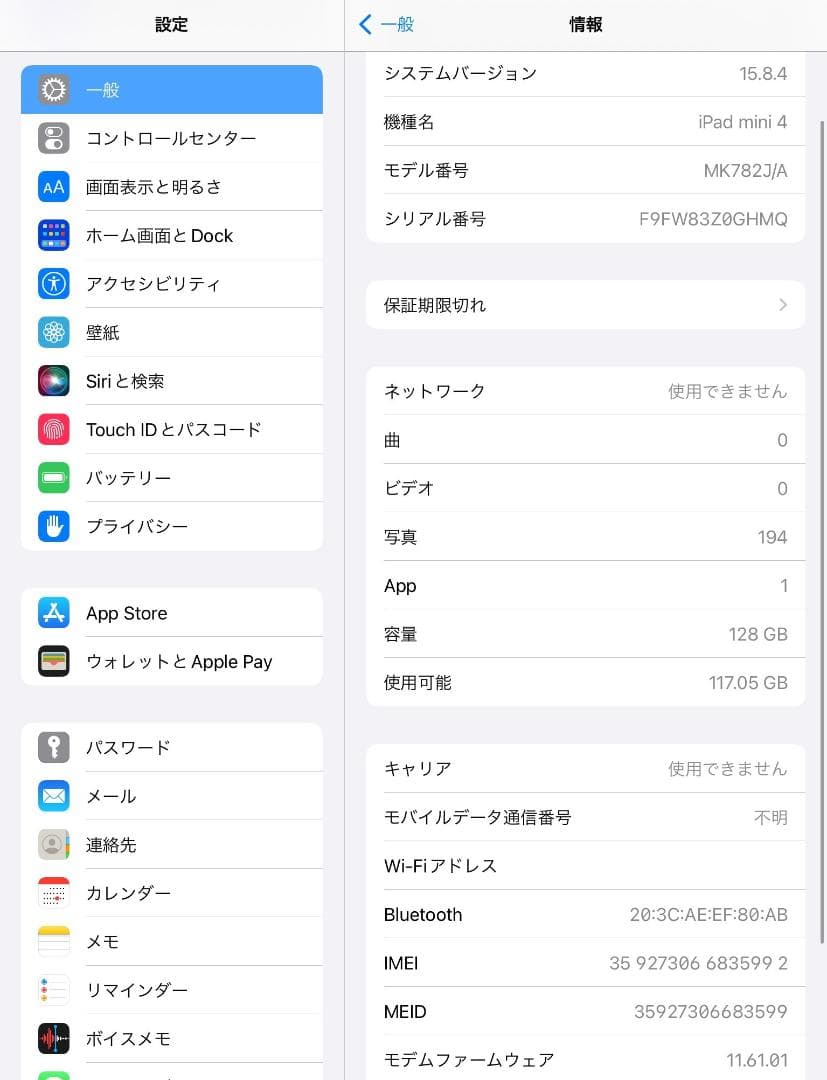The width and height of the screenshot is (827, 1080).
Task: Click the バッテリー battery icon
Action: (53, 477)
